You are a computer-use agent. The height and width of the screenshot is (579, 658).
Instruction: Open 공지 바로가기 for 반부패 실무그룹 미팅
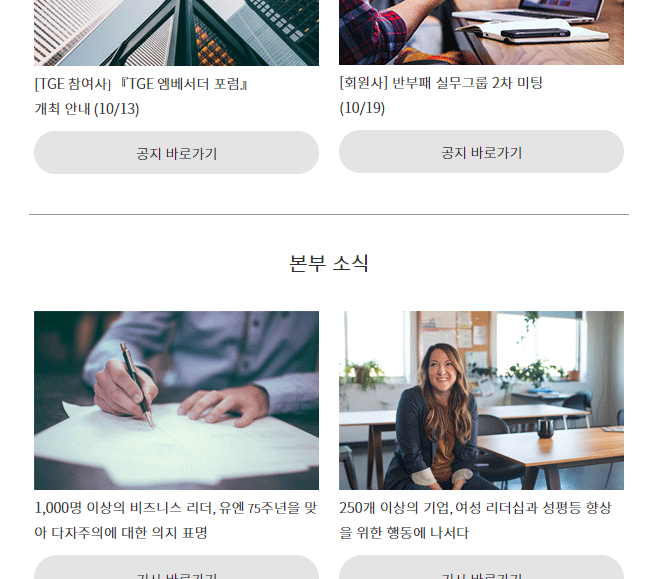pyautogui.click(x=481, y=152)
